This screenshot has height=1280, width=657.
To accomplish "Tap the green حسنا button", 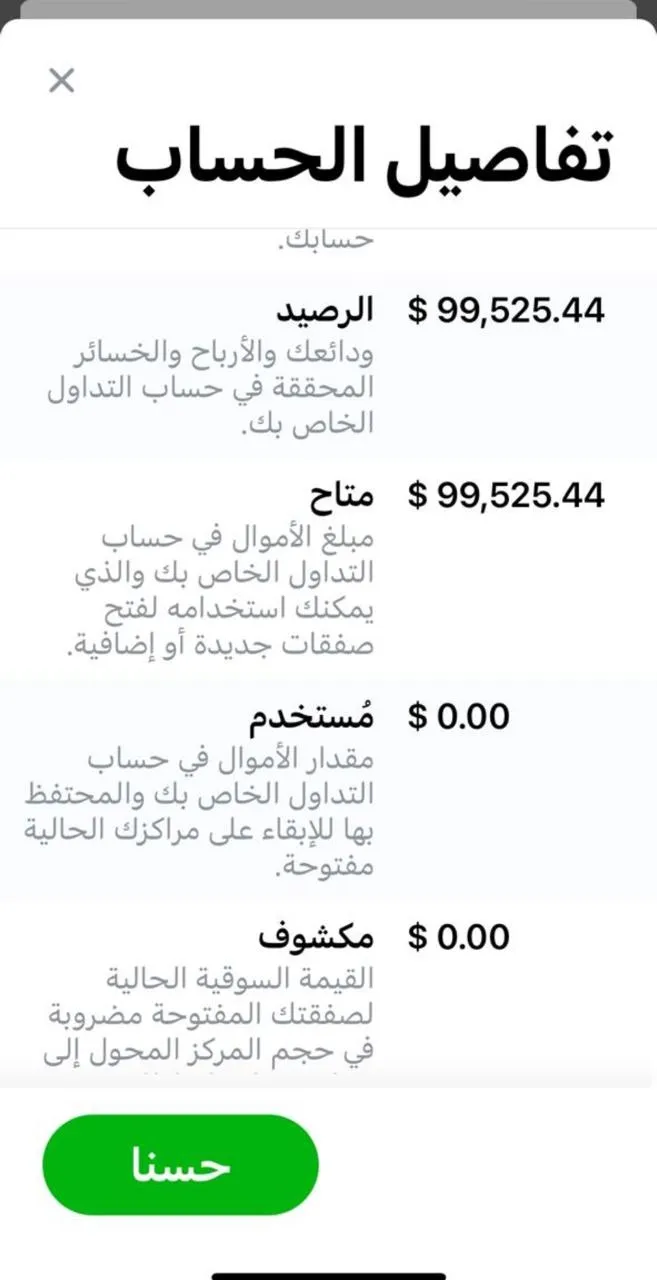I will click(x=180, y=1165).
